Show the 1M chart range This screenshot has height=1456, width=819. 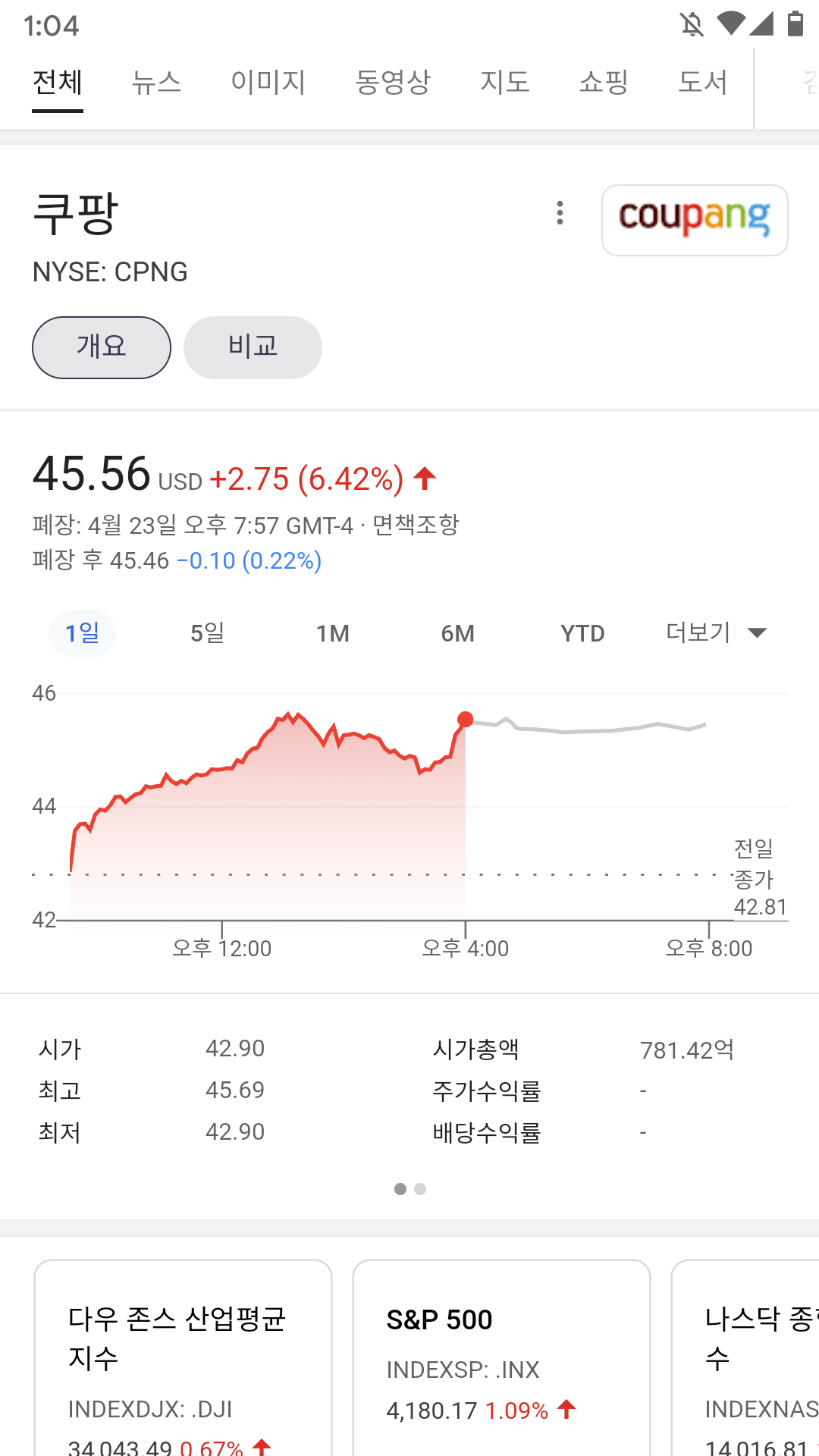(x=333, y=633)
